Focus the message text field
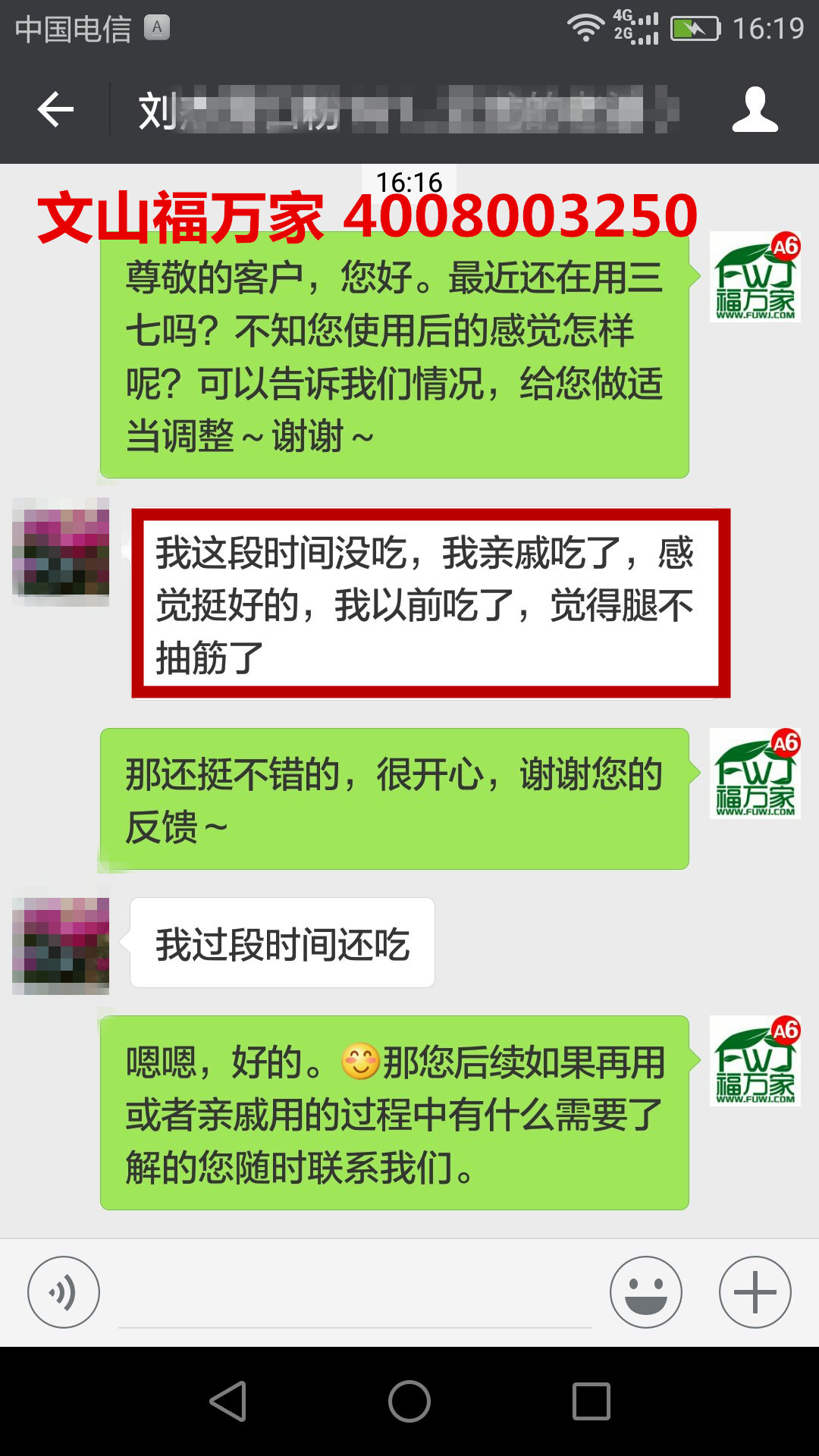 coord(354,1297)
